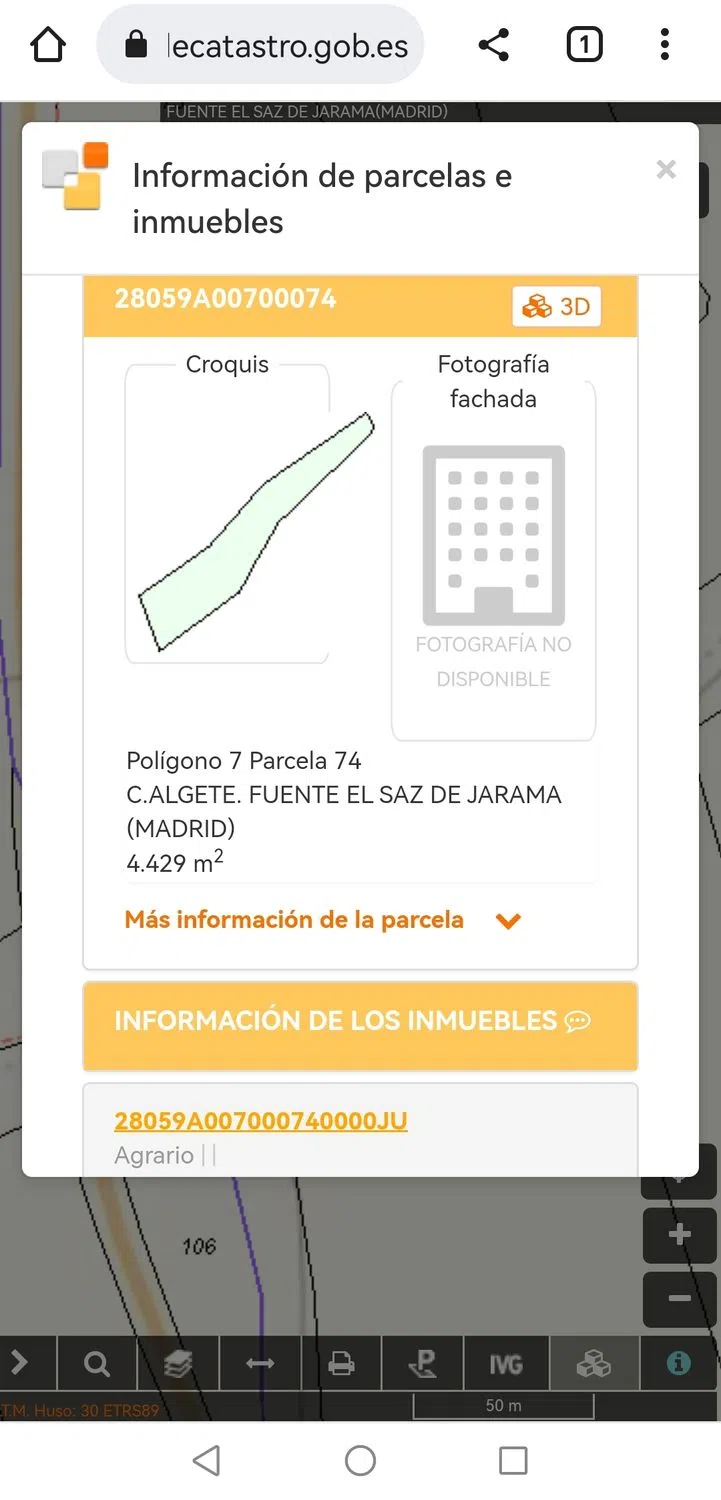
Task: Open the browser tab switcher
Action: coord(584,45)
